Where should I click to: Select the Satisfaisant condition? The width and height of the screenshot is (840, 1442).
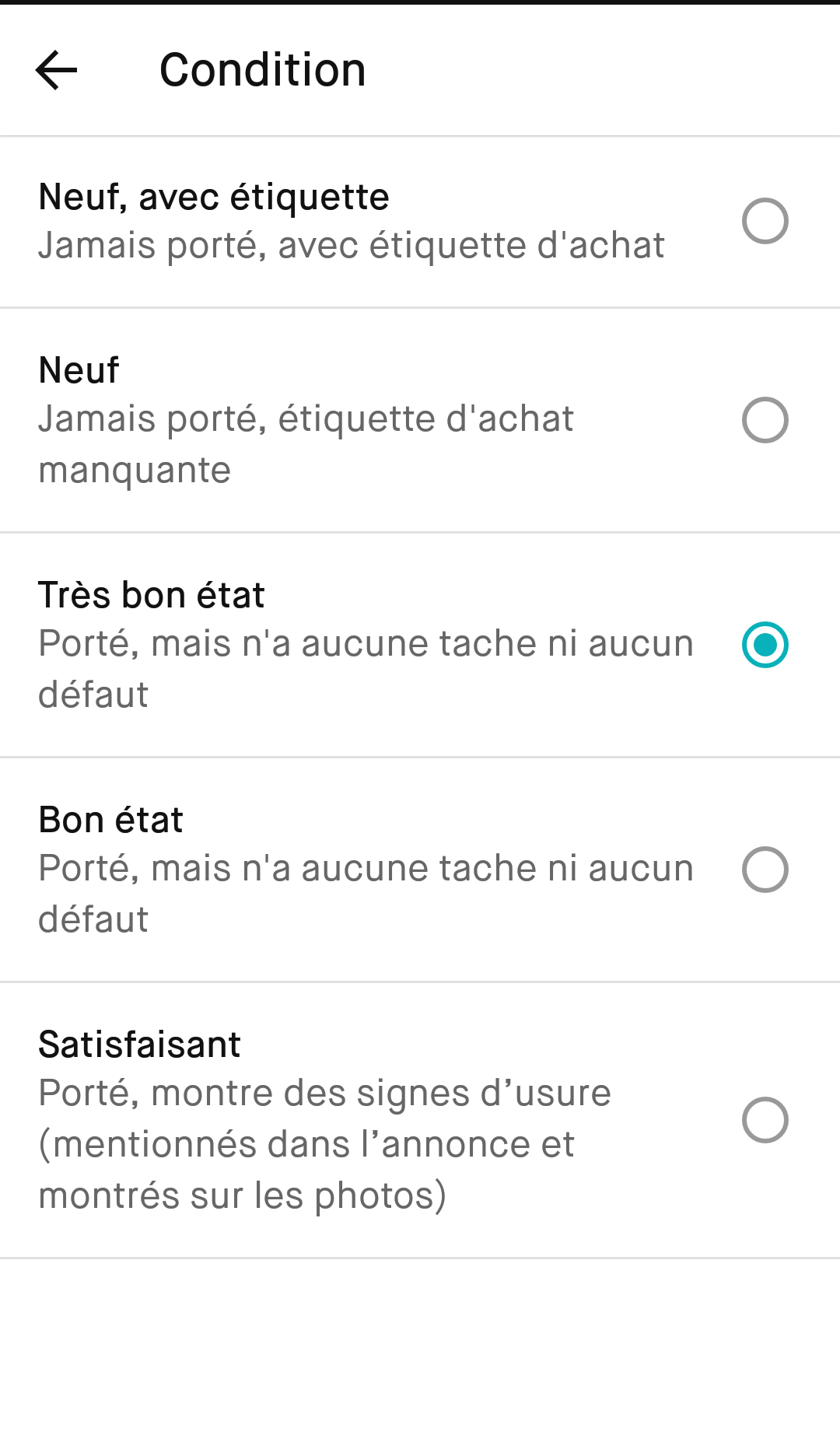pos(420,1120)
